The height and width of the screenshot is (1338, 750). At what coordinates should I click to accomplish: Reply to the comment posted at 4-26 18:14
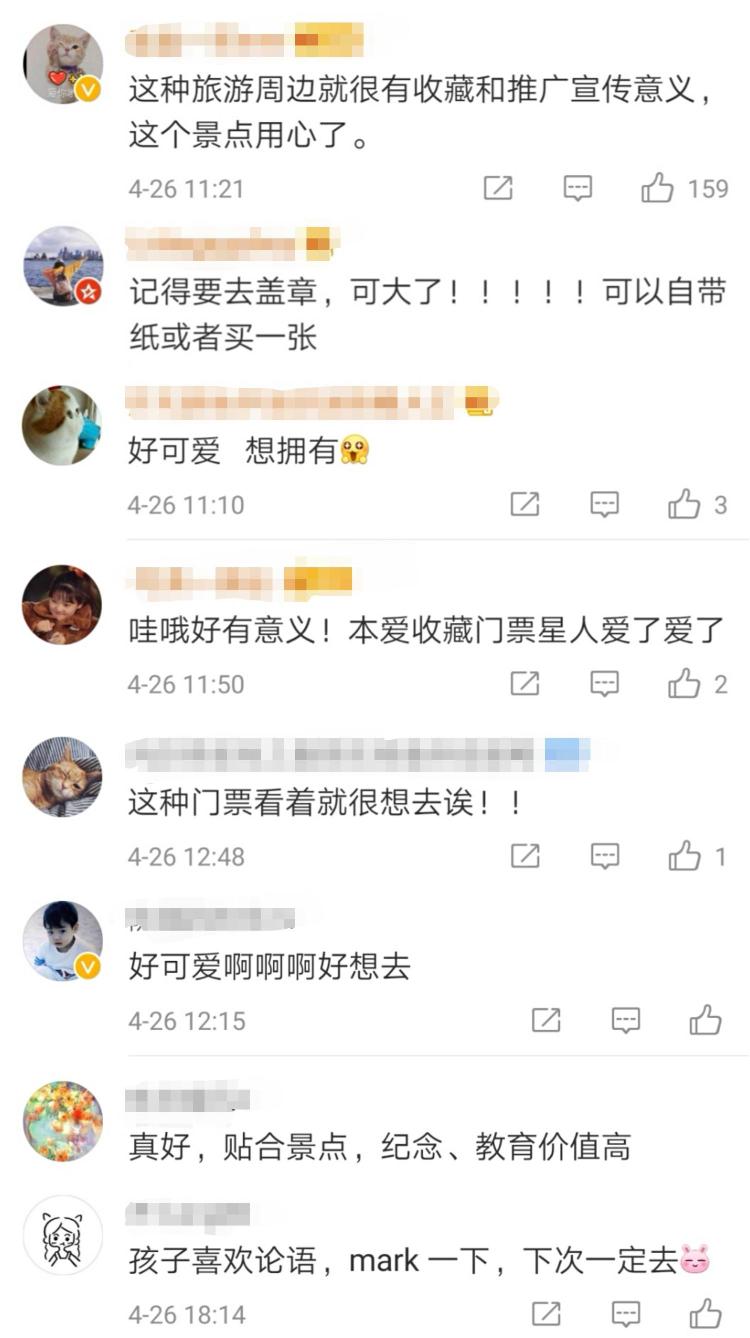(626, 1313)
